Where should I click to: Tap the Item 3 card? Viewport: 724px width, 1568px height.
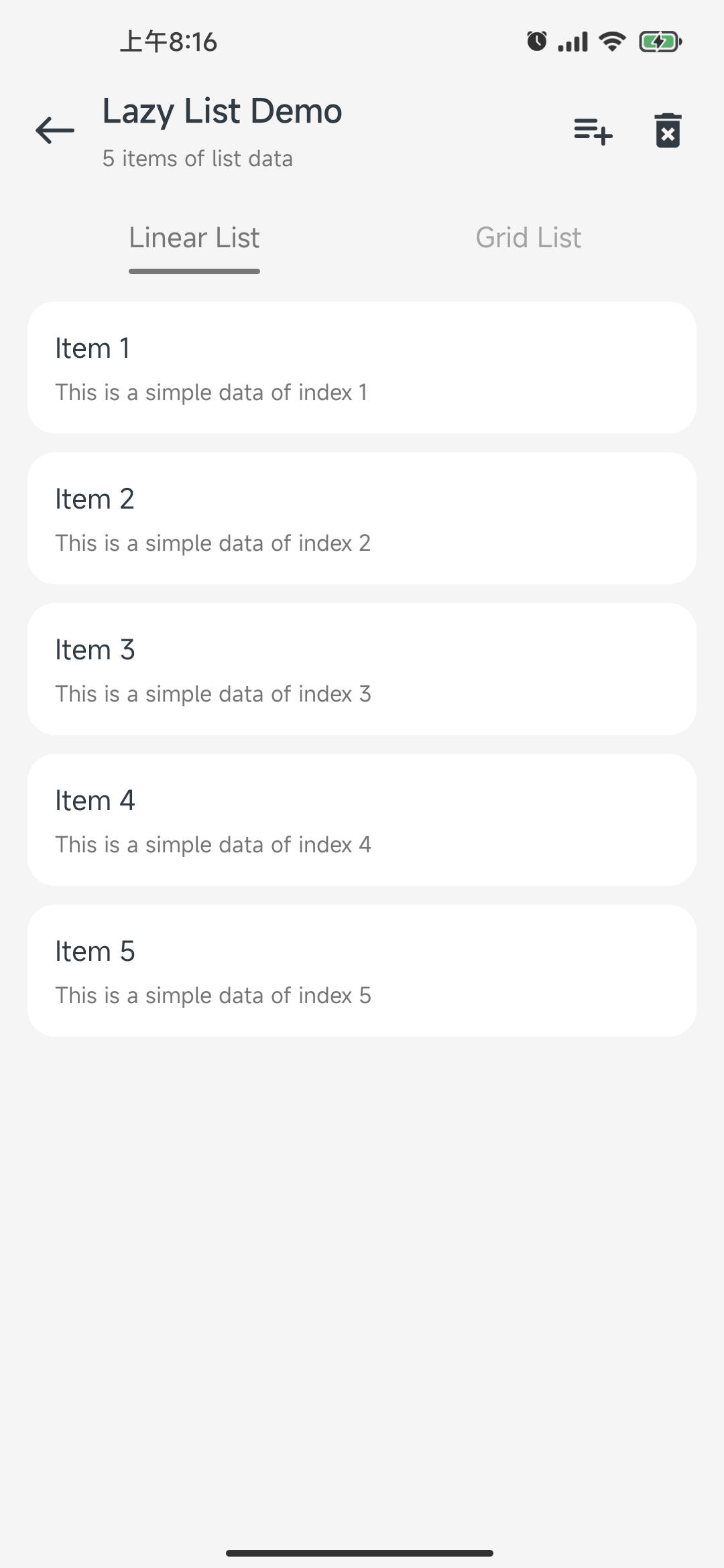click(x=362, y=668)
